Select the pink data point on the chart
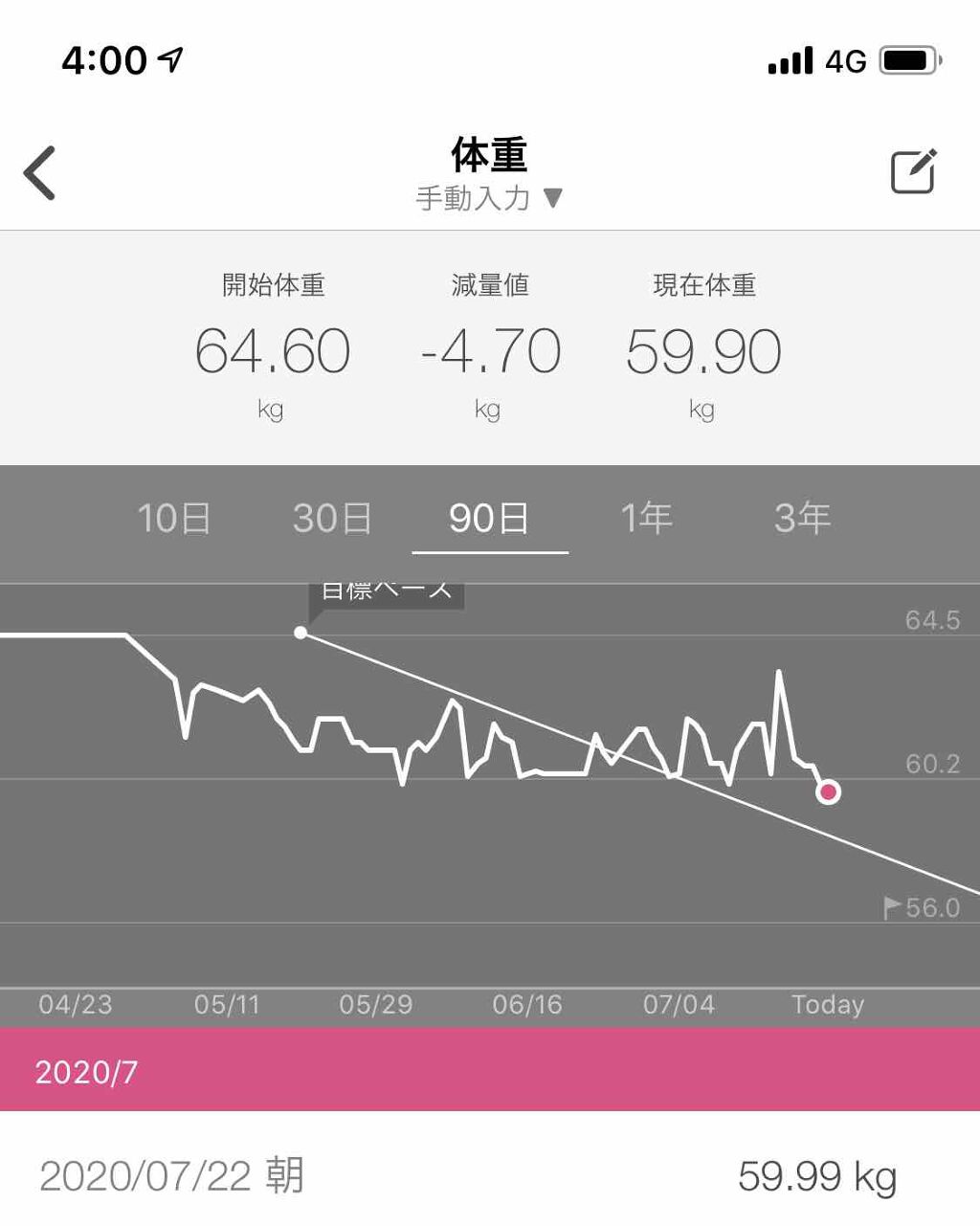Viewport: 980px width, 1226px height. click(828, 791)
